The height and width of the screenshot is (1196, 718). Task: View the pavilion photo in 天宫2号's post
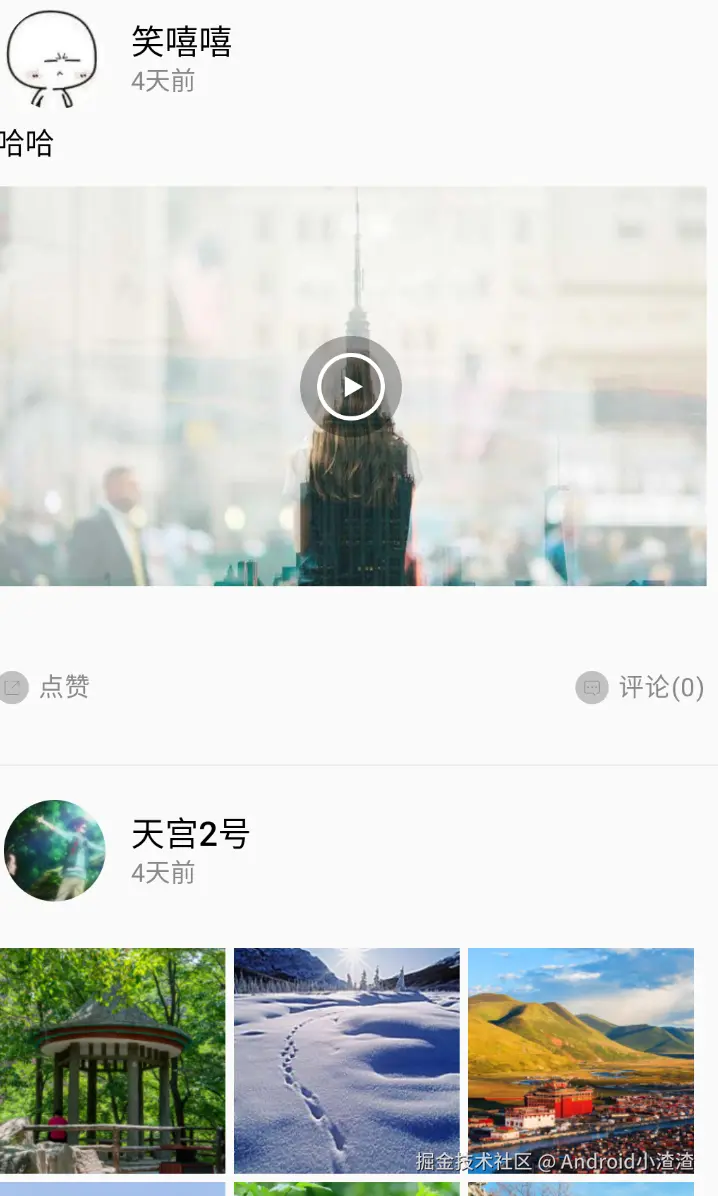[112, 1060]
